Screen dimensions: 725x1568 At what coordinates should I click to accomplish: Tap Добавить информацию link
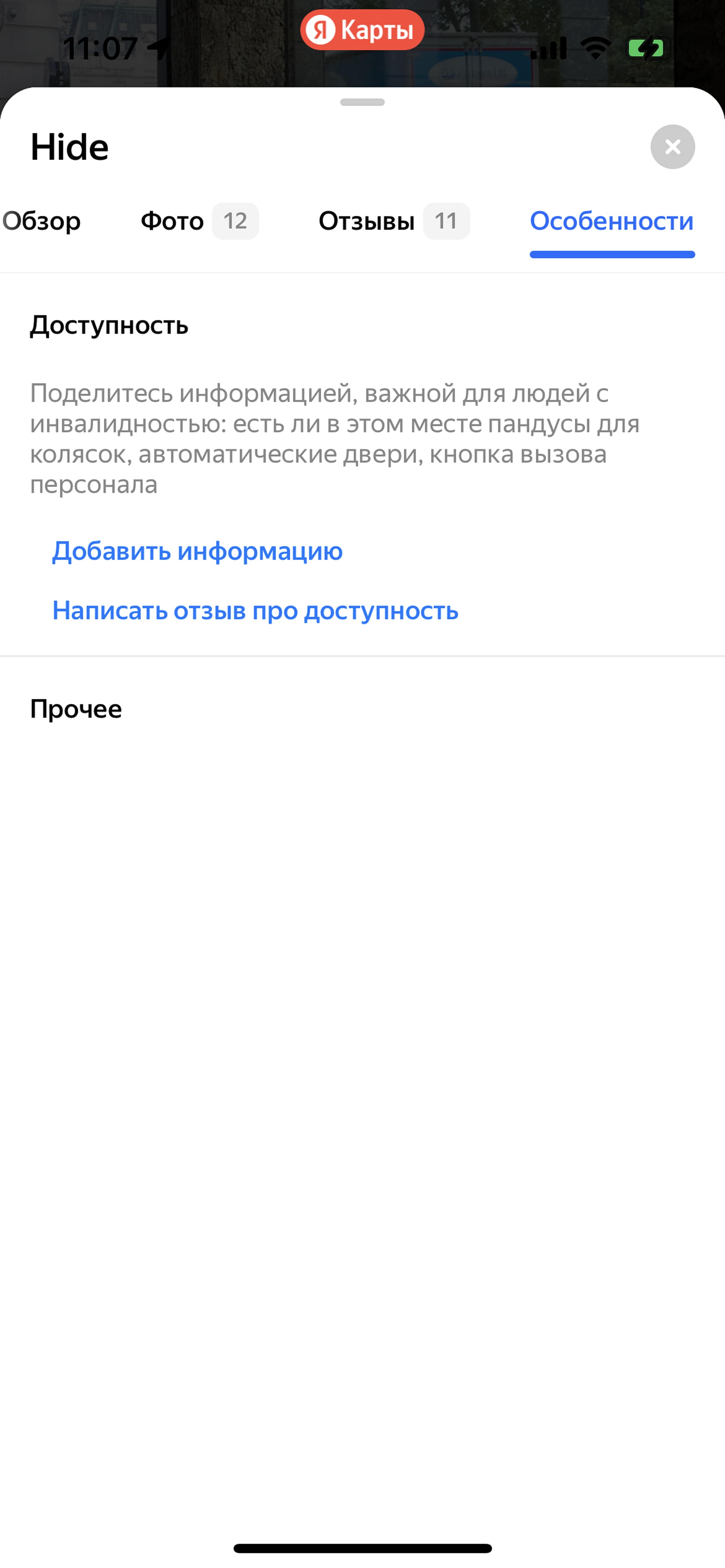[197, 551]
